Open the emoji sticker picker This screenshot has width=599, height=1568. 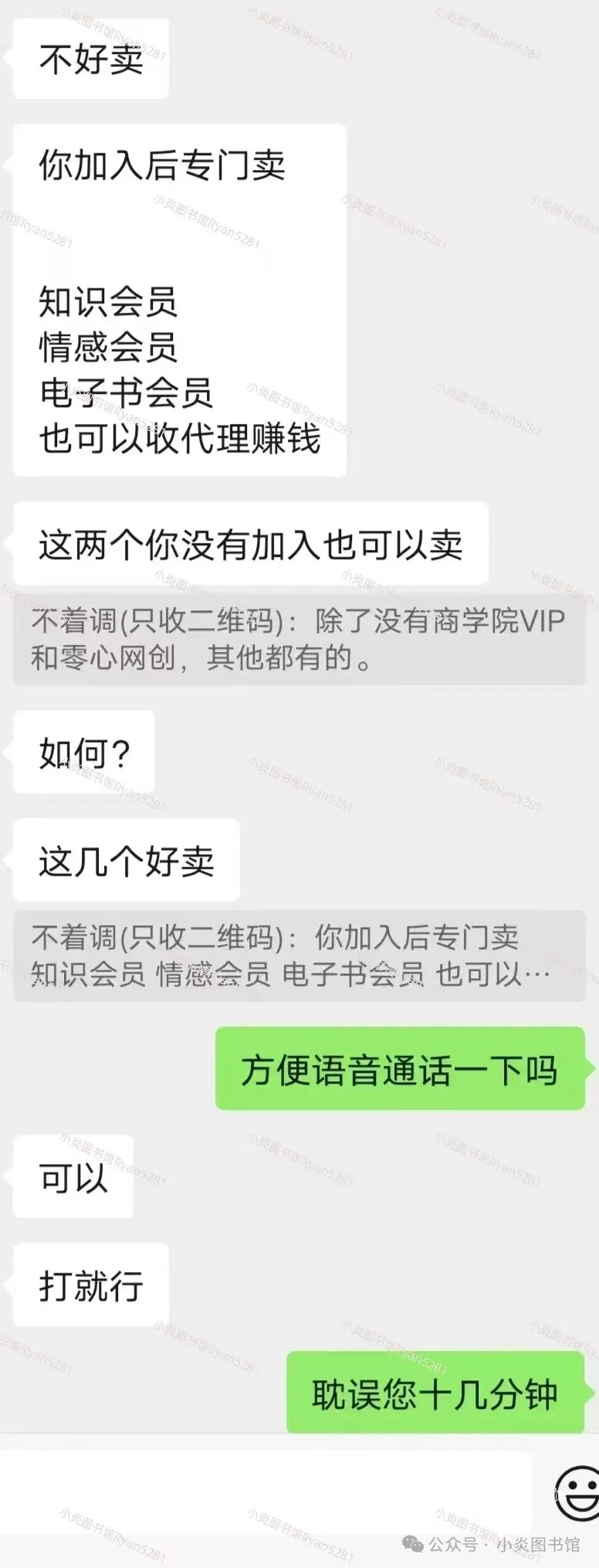[577, 1492]
